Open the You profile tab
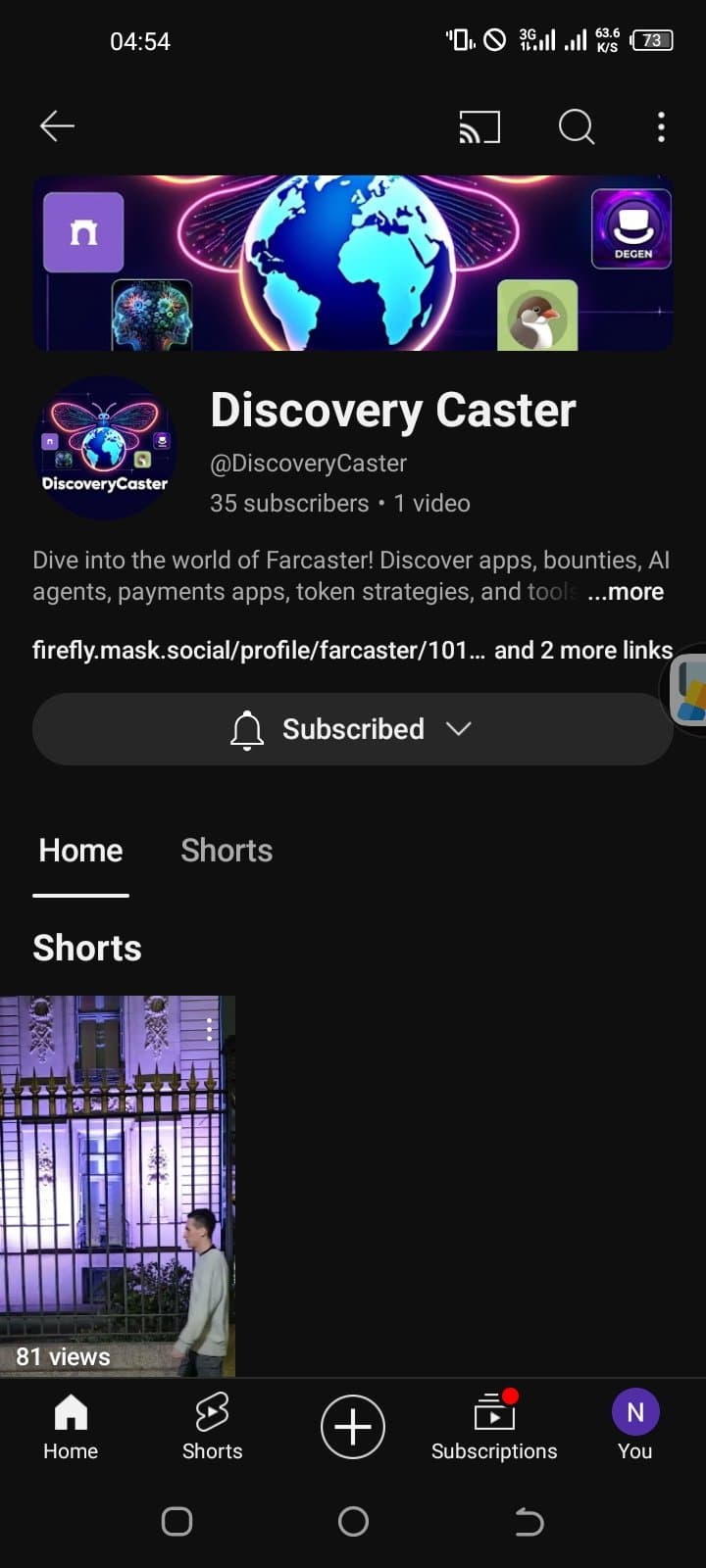Viewport: 706px width, 1568px height. (x=635, y=1427)
